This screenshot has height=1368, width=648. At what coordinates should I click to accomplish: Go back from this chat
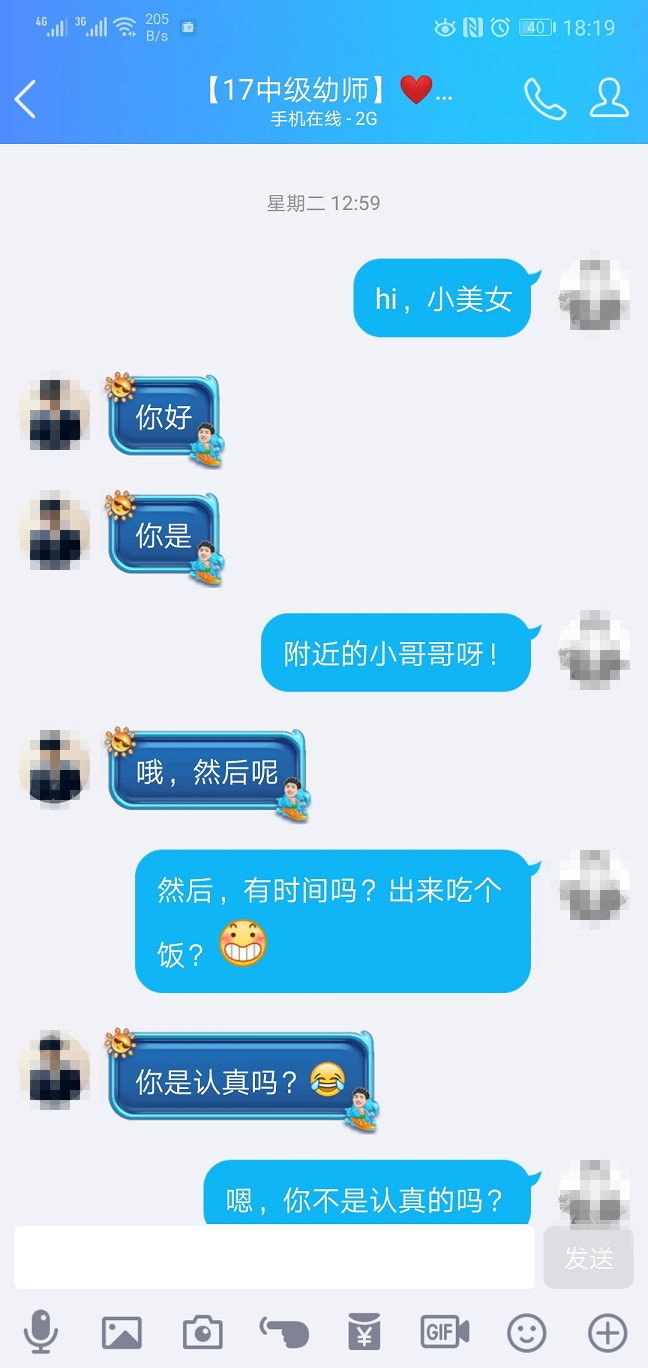(x=26, y=99)
